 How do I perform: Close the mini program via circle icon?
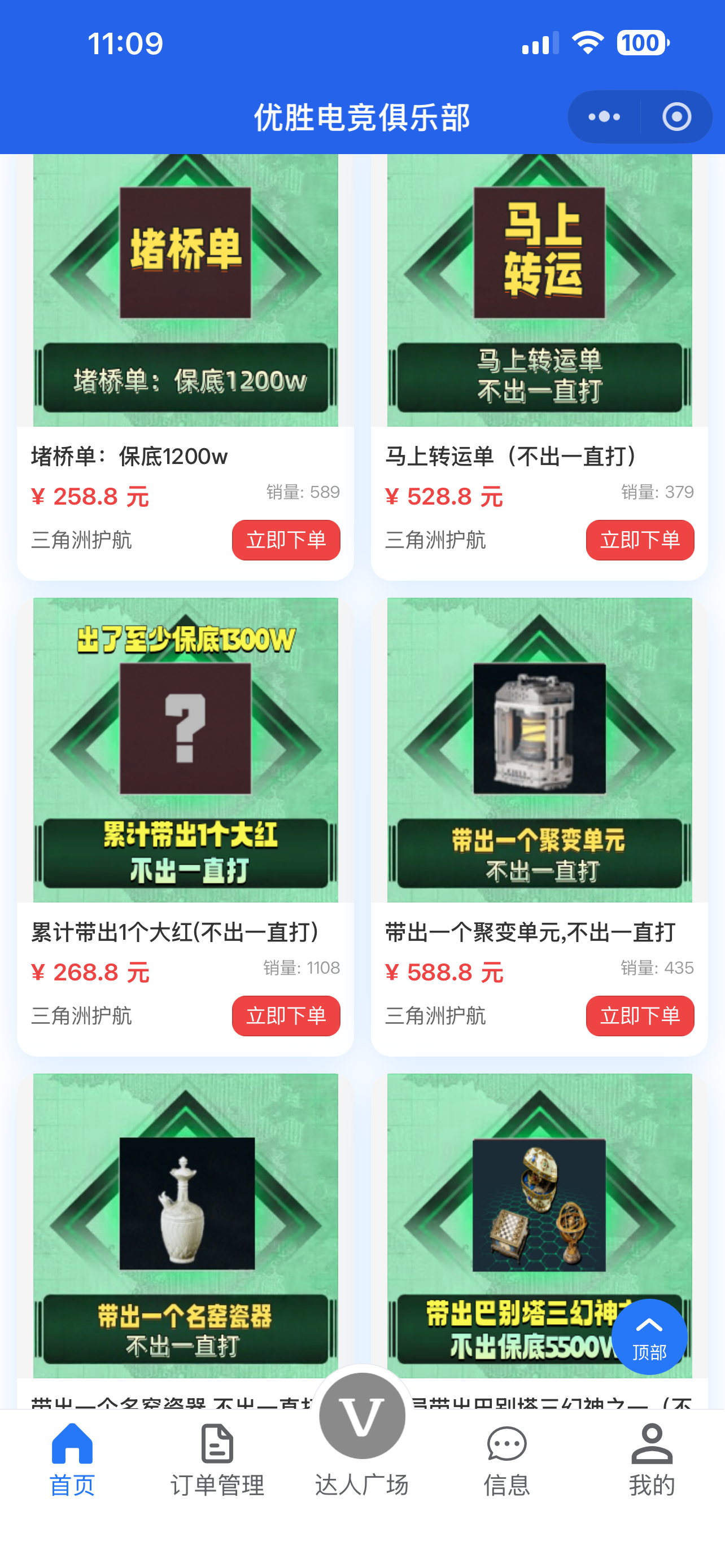[x=676, y=117]
